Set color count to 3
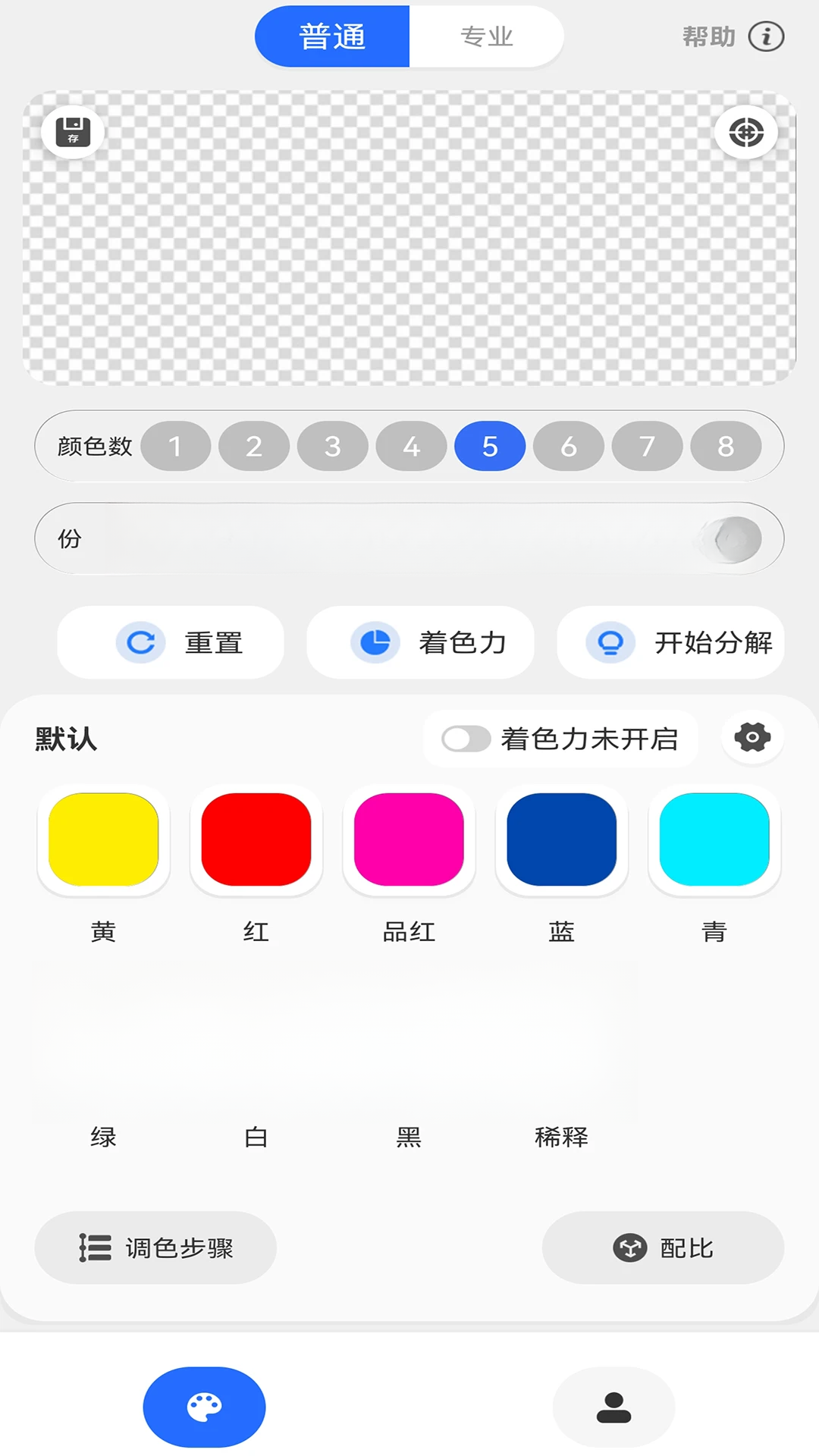This screenshot has height=1456, width=819. coord(332,447)
